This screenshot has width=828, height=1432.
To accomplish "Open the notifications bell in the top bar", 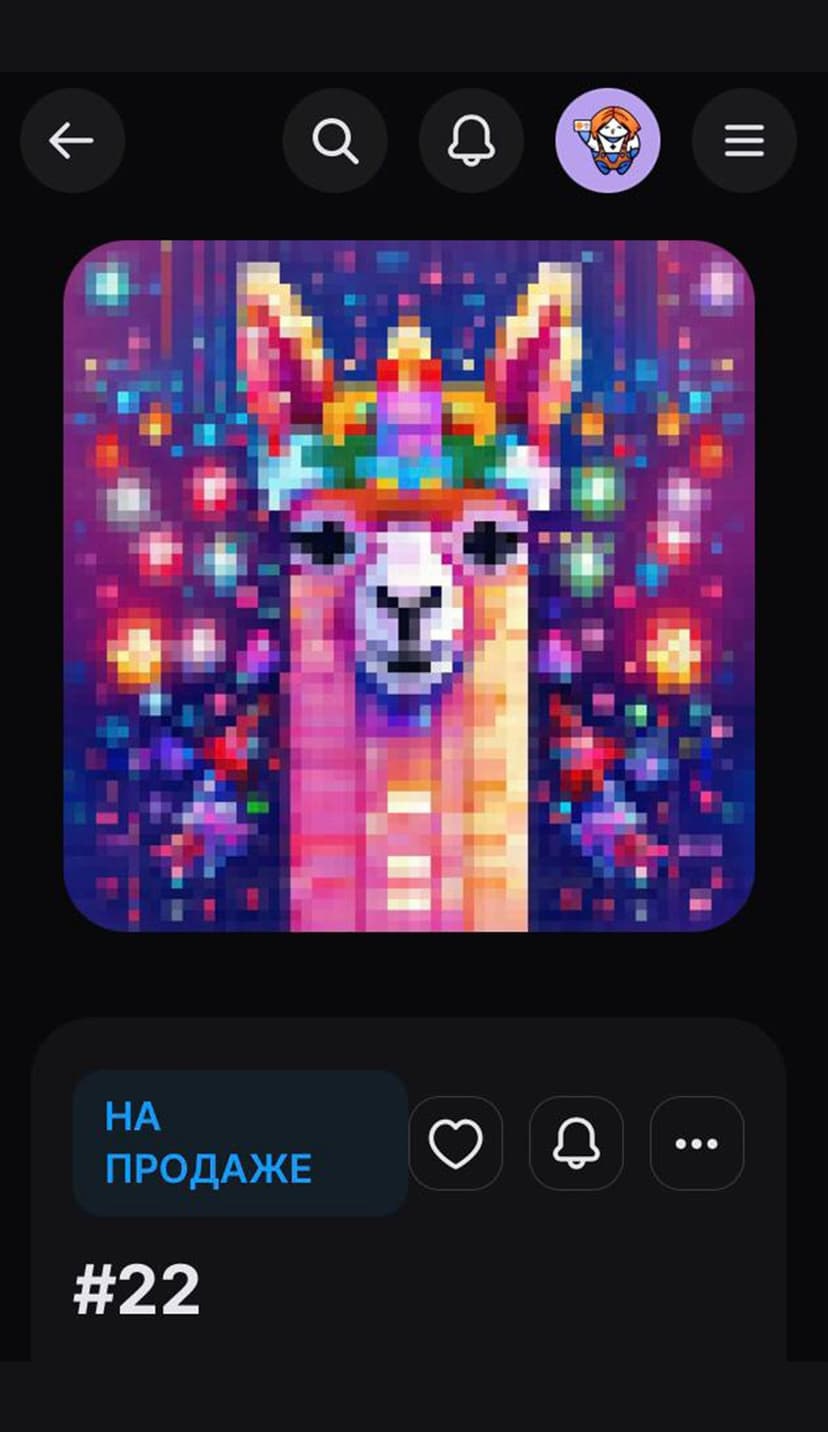I will pos(471,141).
